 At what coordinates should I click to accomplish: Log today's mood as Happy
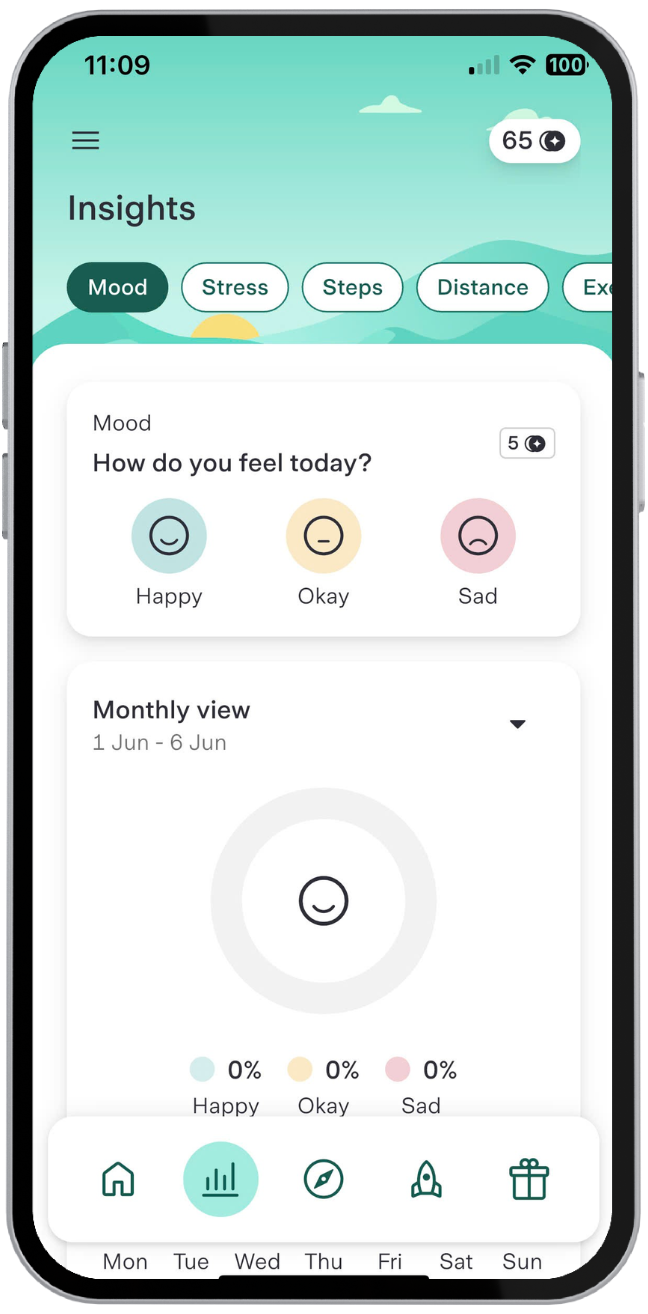[169, 537]
